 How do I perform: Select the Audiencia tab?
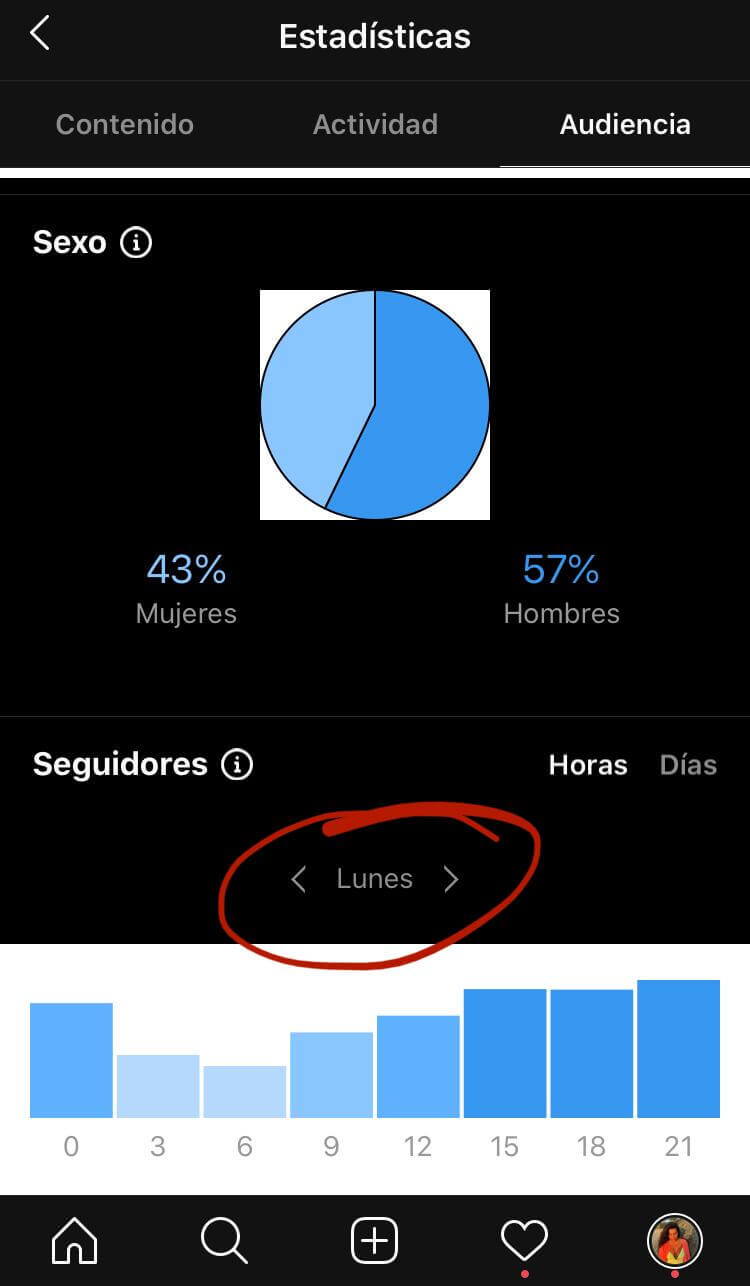tap(625, 125)
